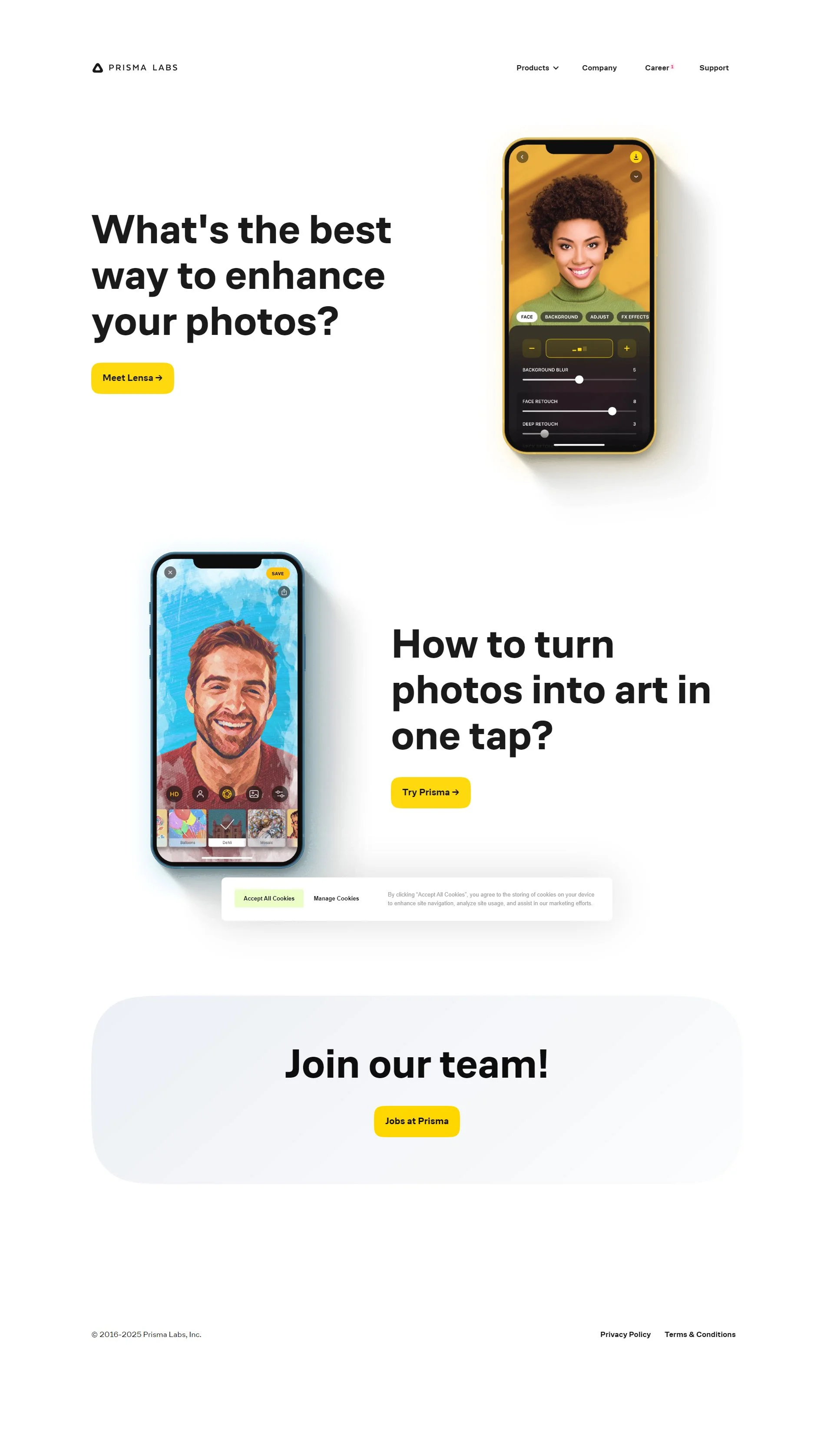The image size is (834, 1456).
Task: Open Terms & Conditions
Action: 699,1334
